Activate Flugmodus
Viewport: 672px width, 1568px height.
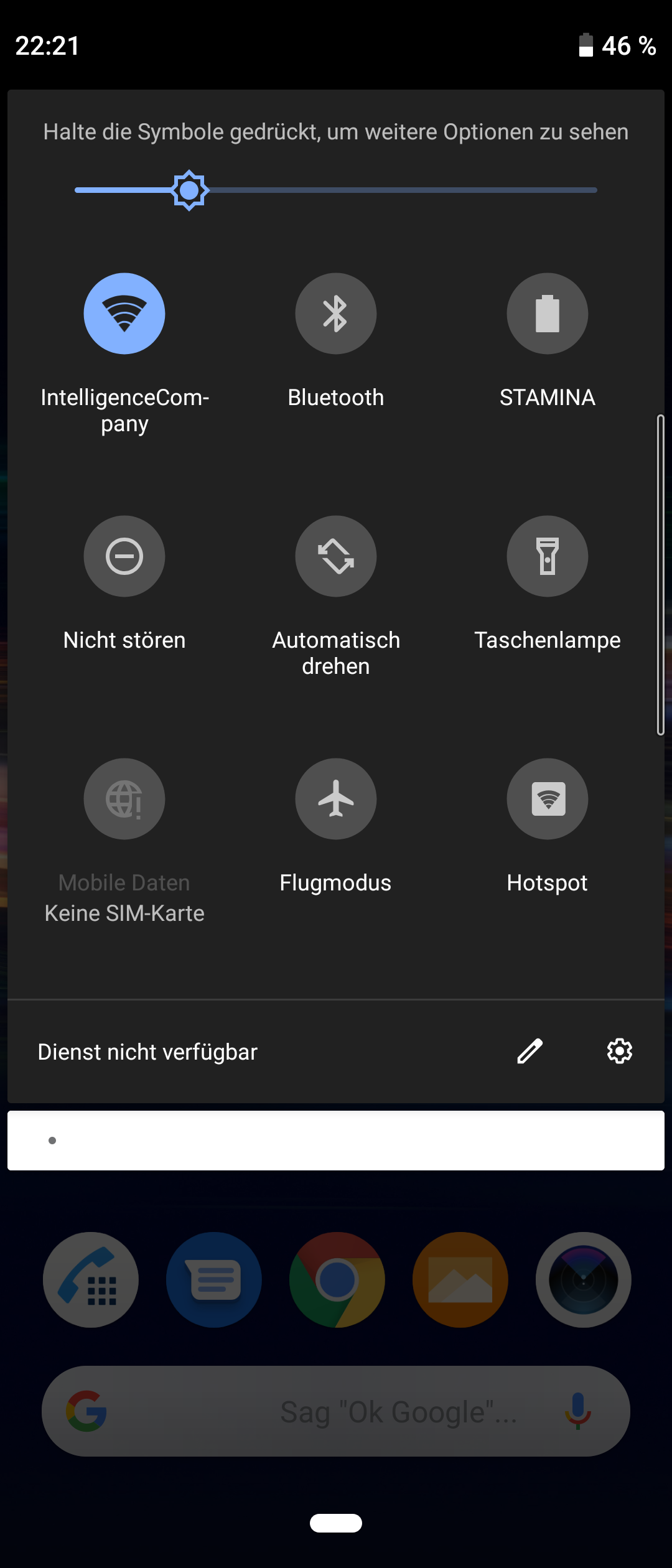click(x=336, y=799)
